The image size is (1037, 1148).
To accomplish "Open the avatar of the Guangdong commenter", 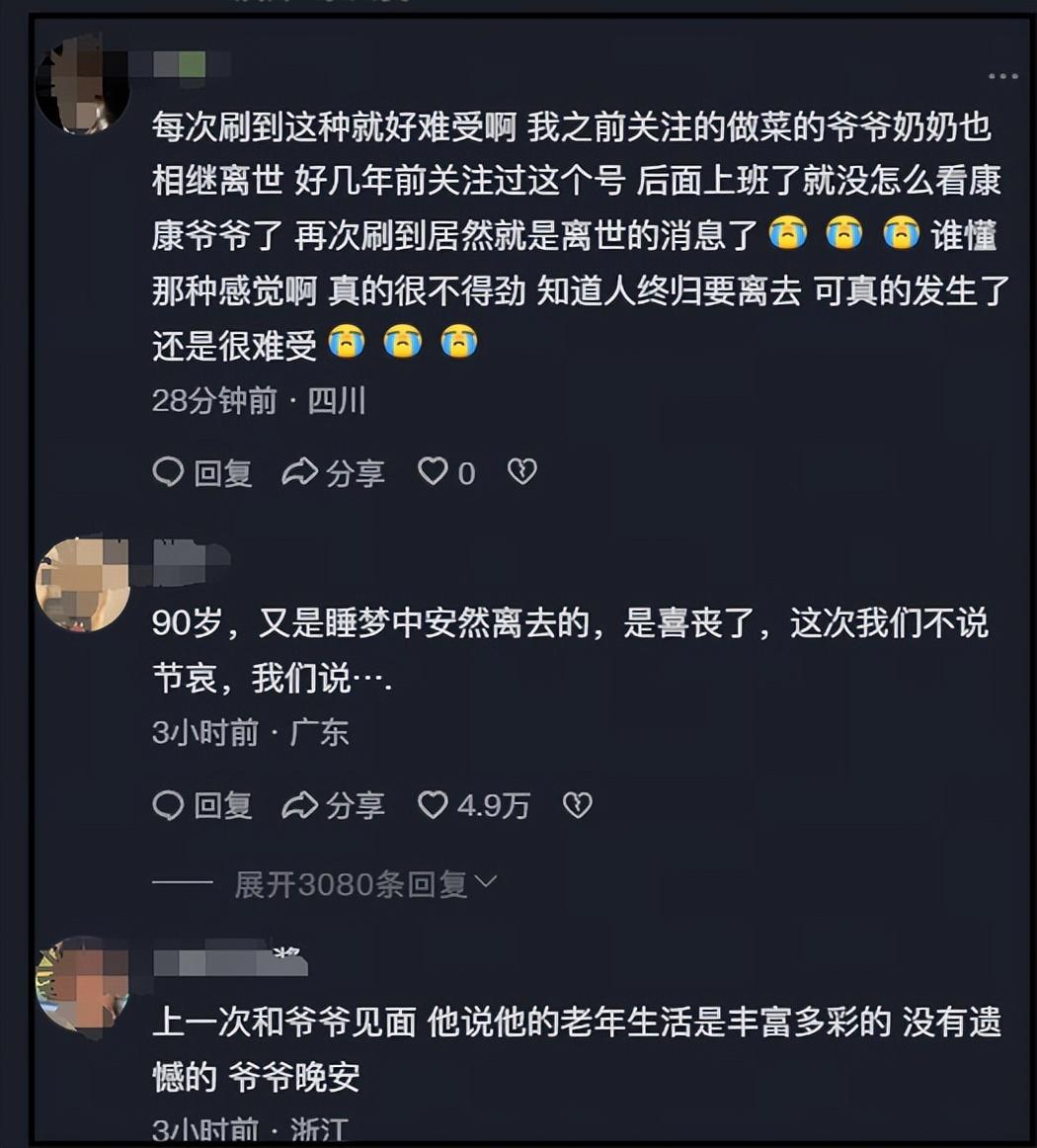I will point(82,585).
